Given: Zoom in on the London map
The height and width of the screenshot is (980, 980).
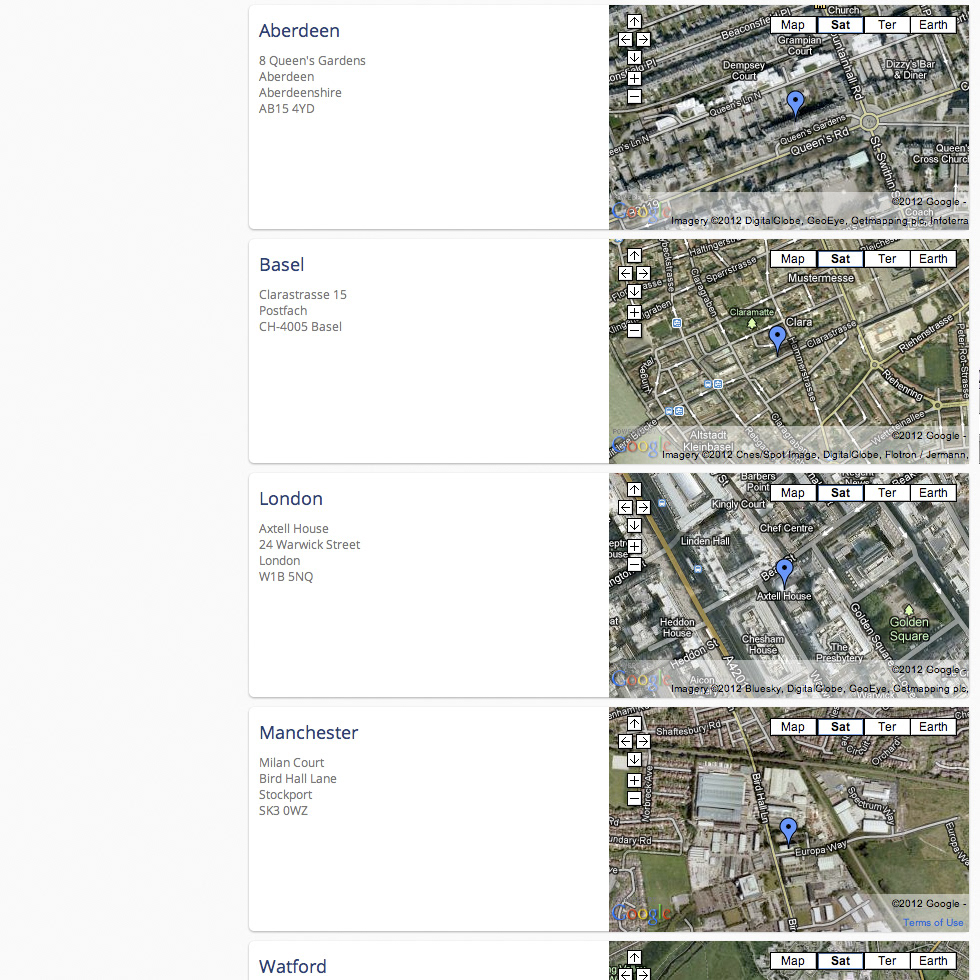Looking at the screenshot, I should click(634, 546).
